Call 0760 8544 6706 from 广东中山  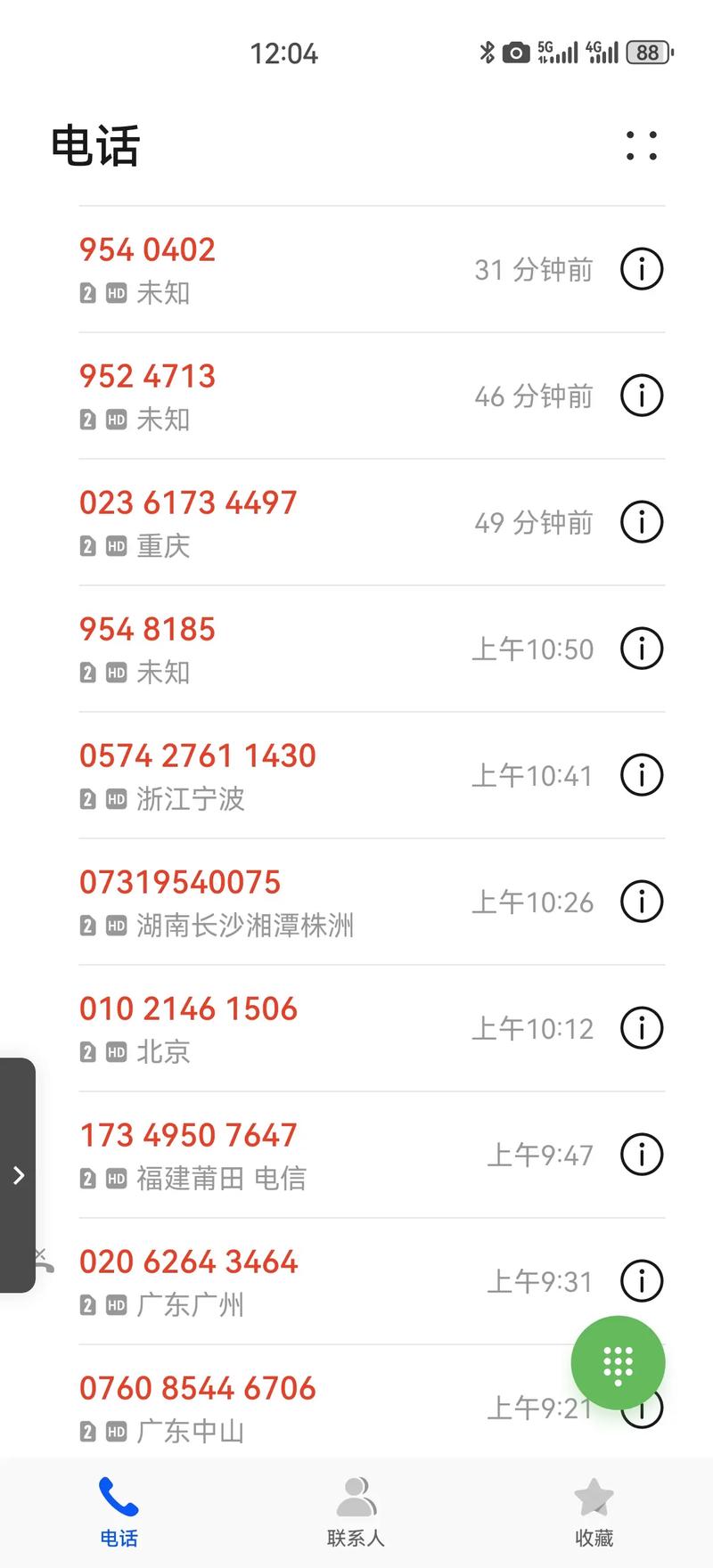(267, 1408)
